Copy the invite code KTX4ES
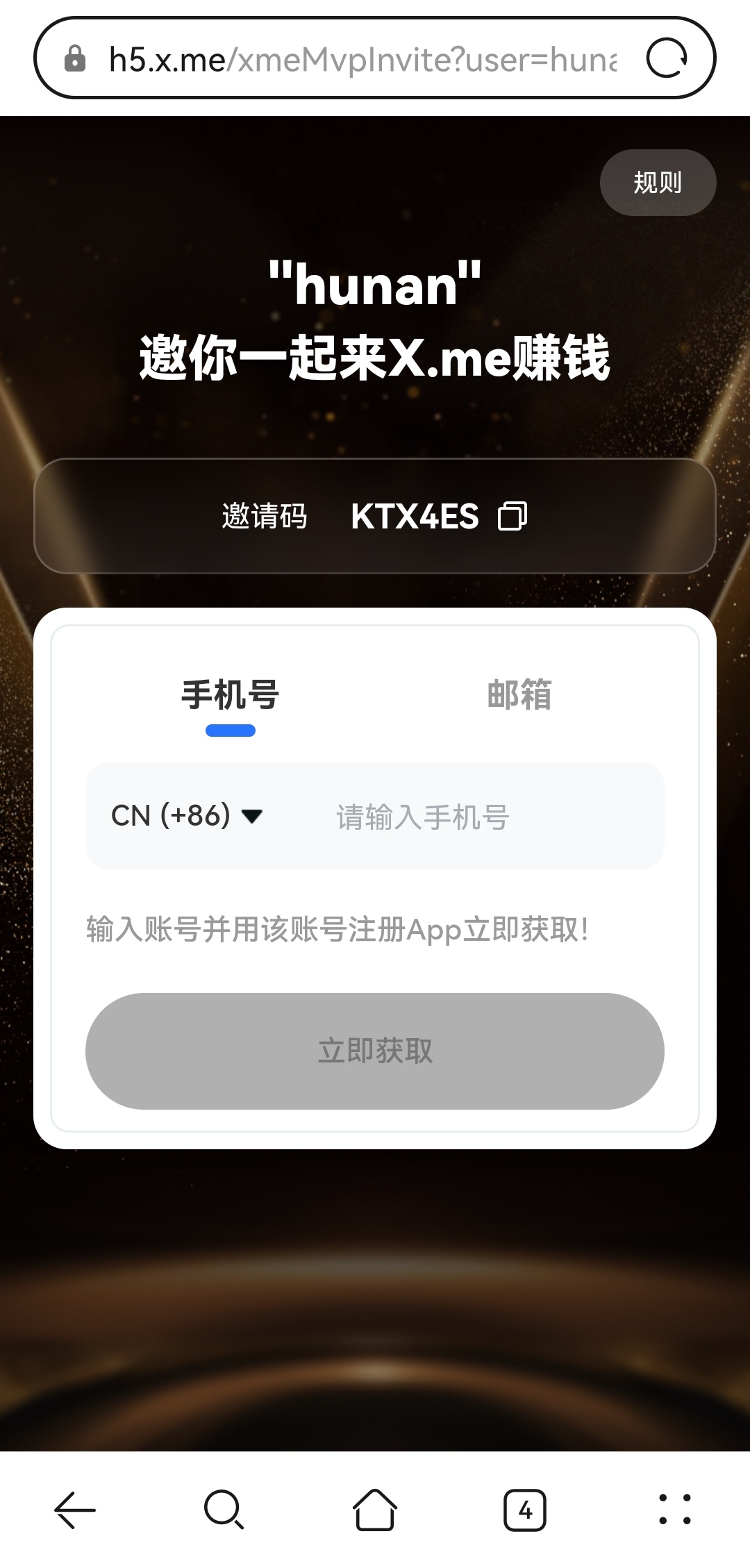750x1568 pixels. (x=512, y=516)
